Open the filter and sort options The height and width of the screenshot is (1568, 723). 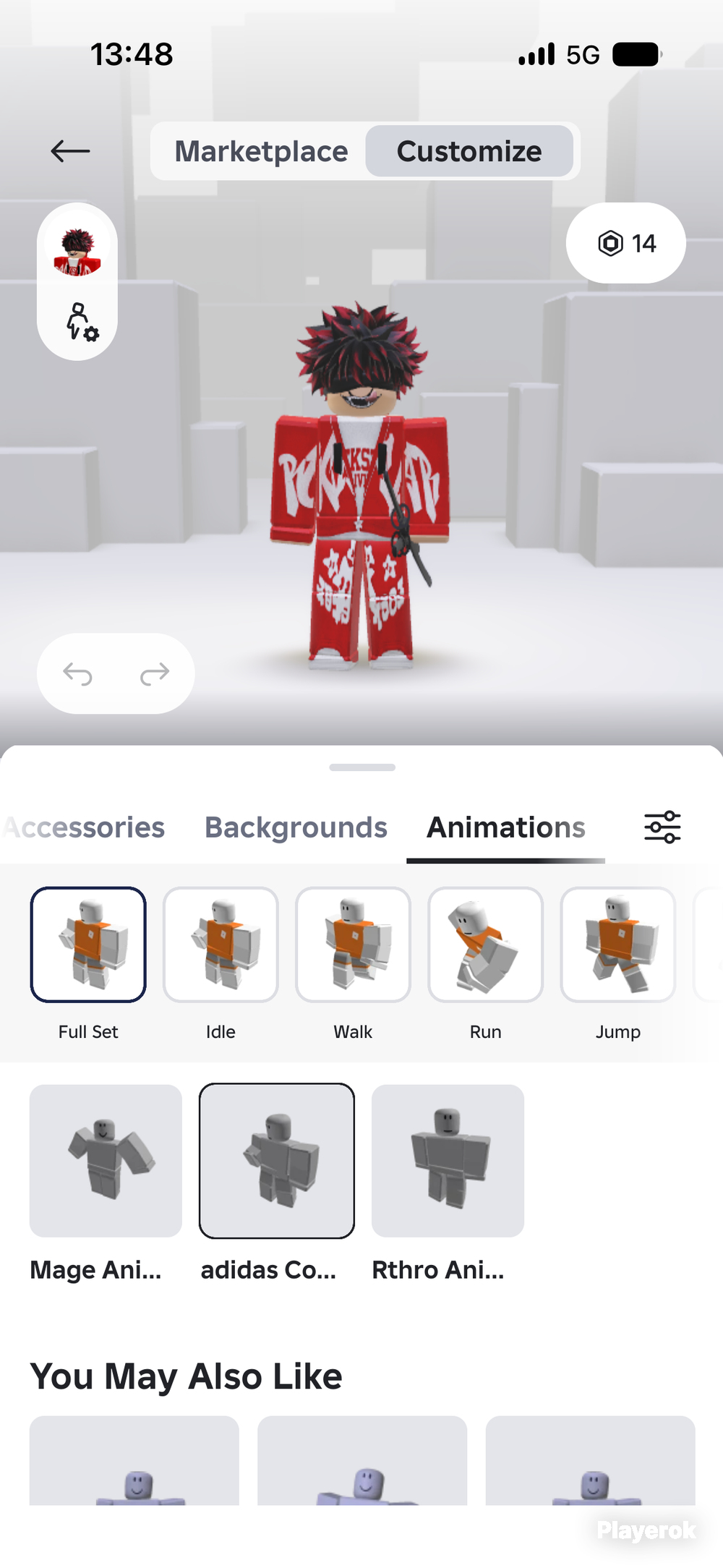[662, 827]
